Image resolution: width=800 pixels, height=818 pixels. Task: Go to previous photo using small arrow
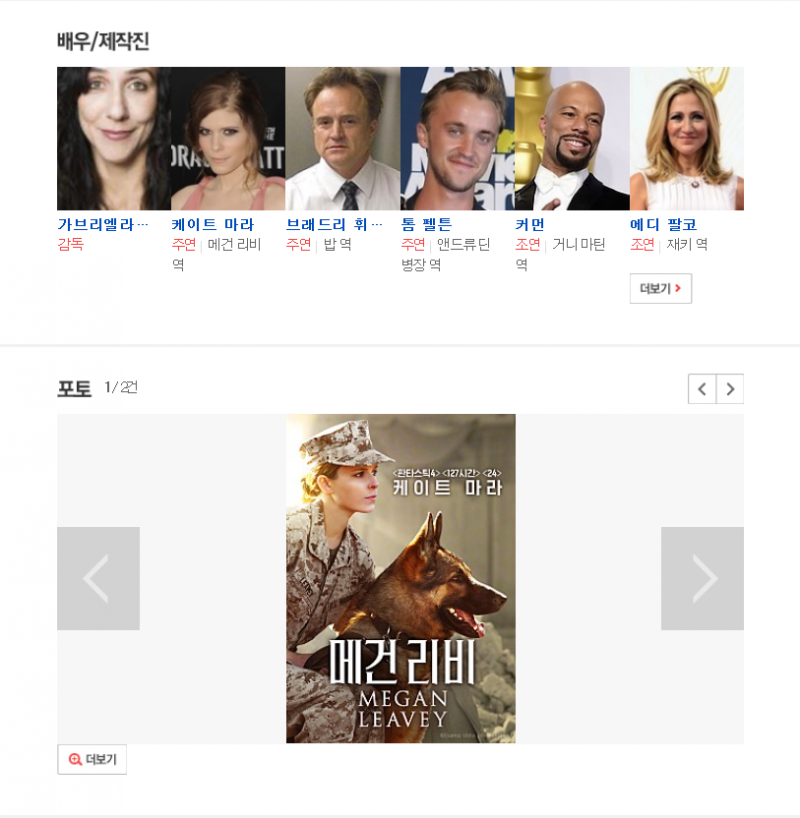702,389
